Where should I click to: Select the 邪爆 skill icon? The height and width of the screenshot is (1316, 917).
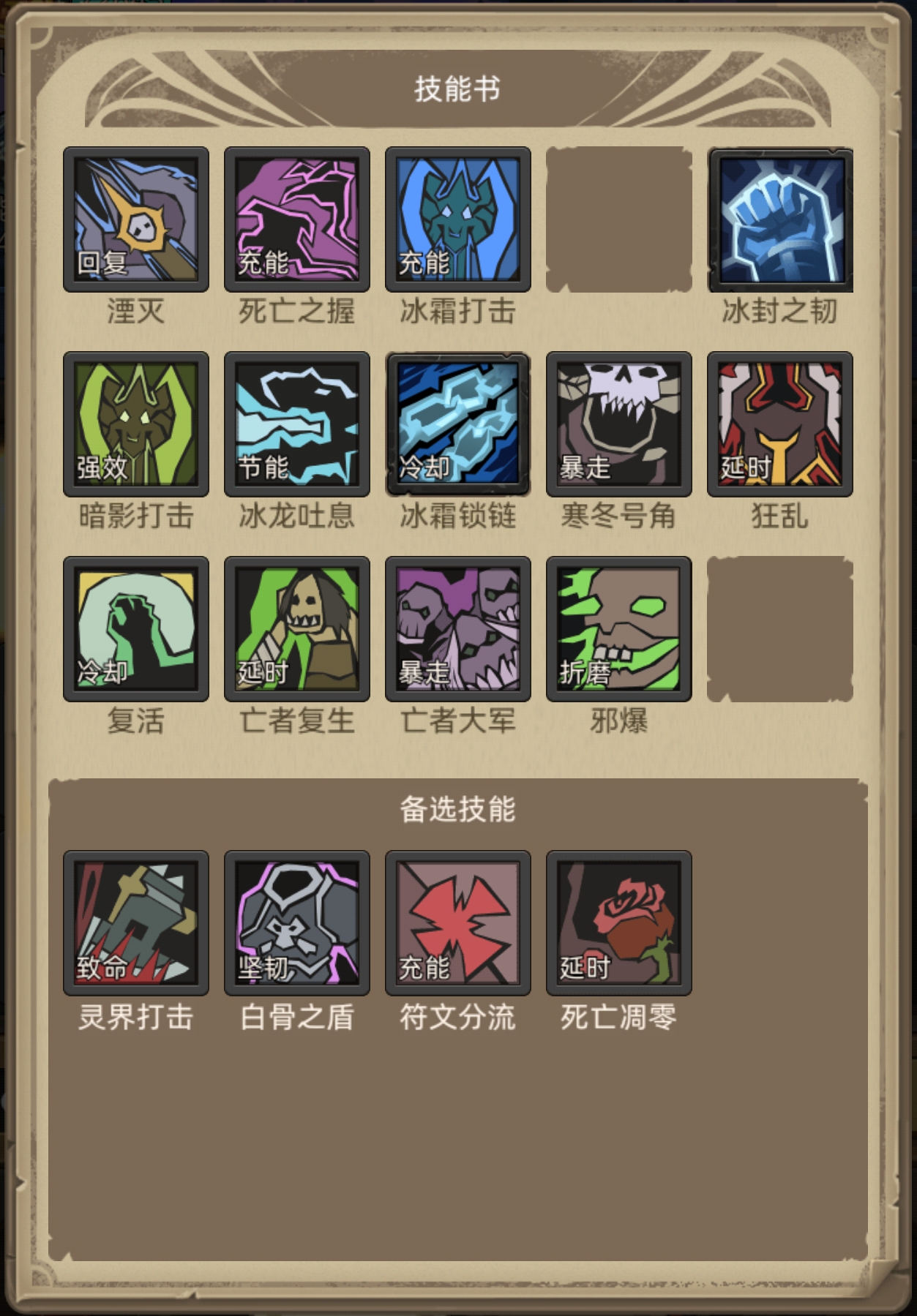619,629
